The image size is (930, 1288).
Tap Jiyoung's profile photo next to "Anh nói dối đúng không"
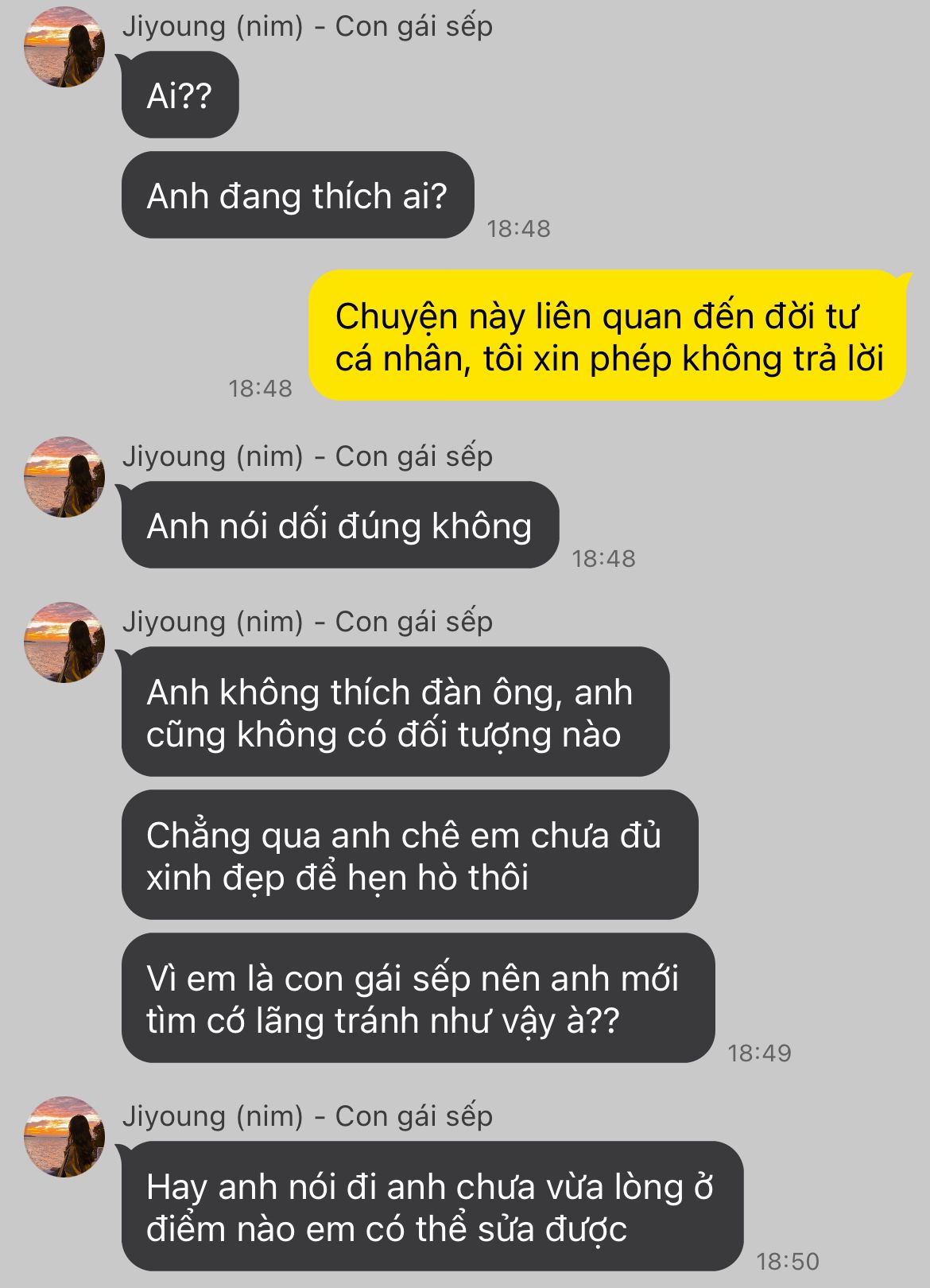(64, 476)
